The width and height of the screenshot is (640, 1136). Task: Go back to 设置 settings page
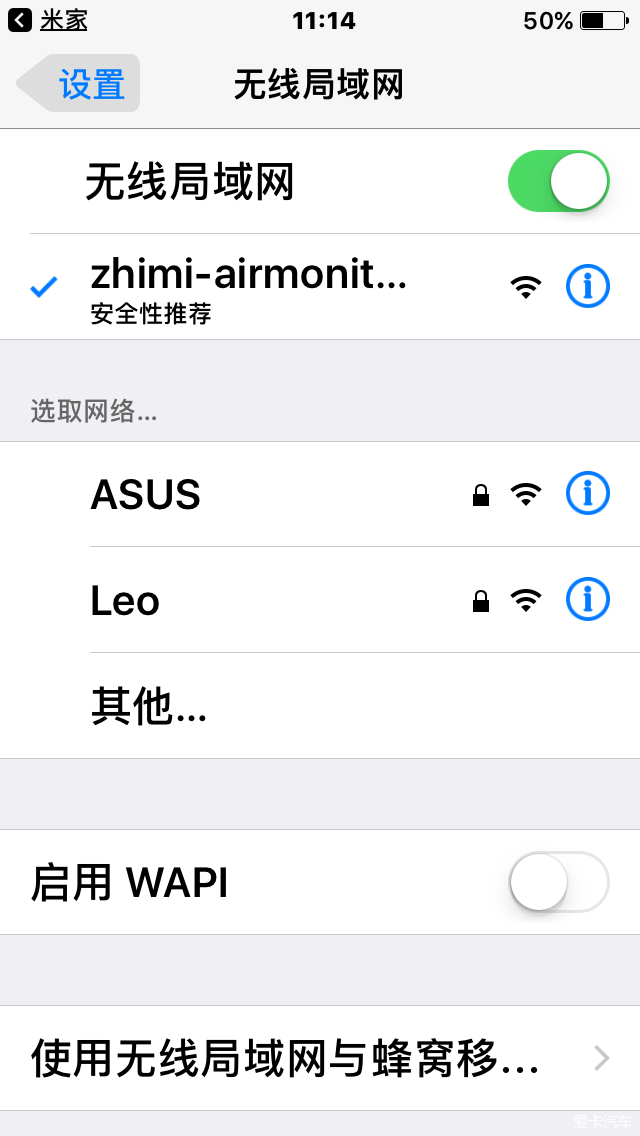[x=80, y=84]
